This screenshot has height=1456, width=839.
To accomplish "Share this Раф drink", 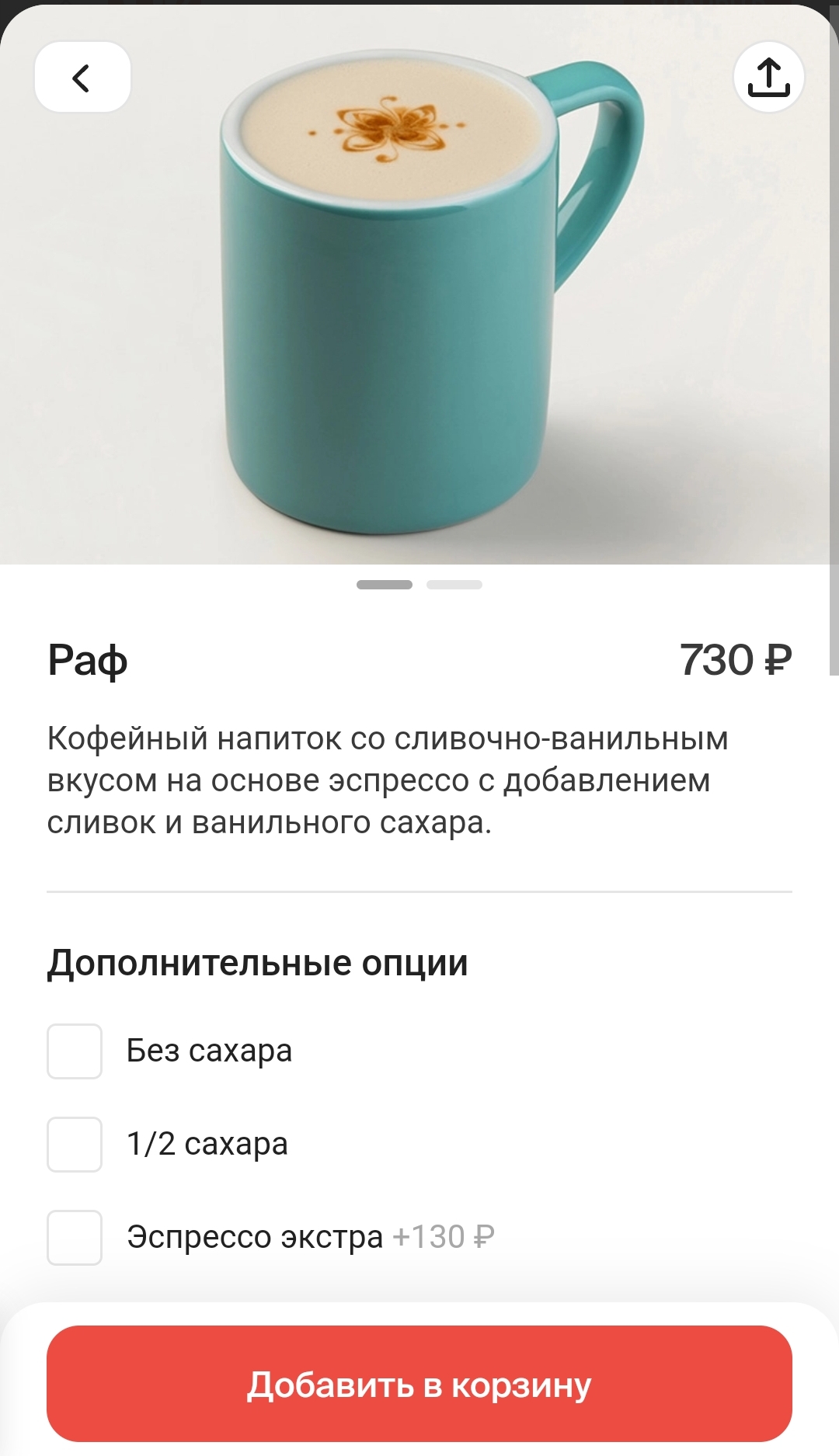I will [768, 77].
